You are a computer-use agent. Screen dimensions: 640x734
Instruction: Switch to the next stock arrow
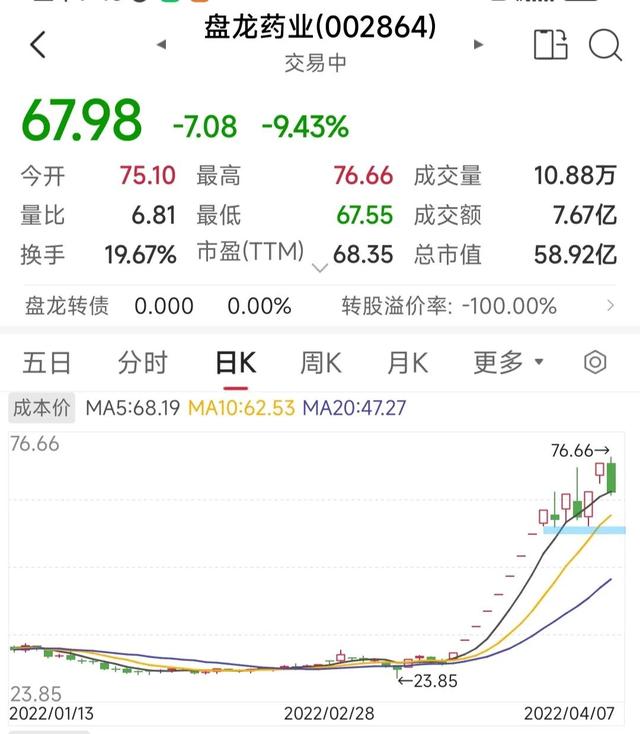(478, 45)
